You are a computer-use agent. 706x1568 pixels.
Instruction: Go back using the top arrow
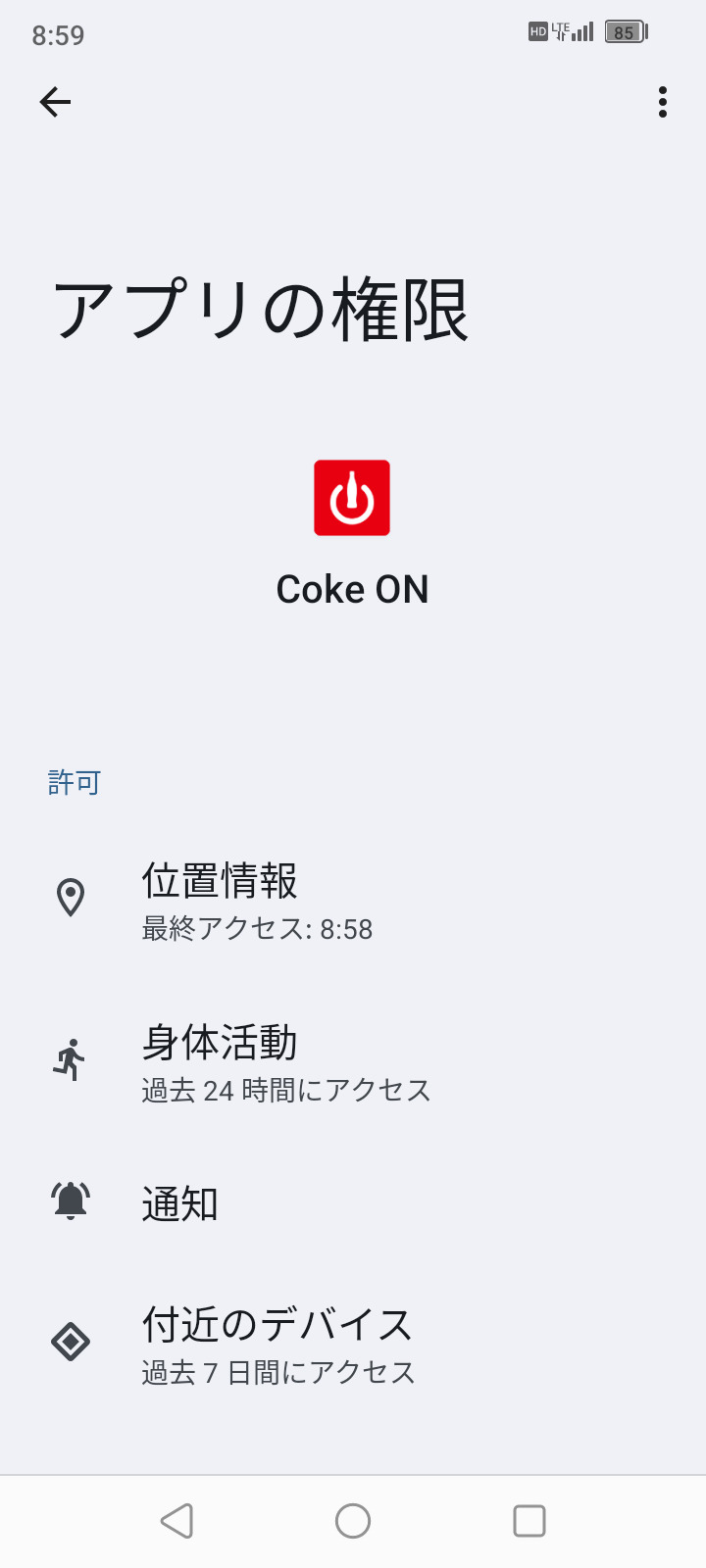pyautogui.click(x=55, y=102)
